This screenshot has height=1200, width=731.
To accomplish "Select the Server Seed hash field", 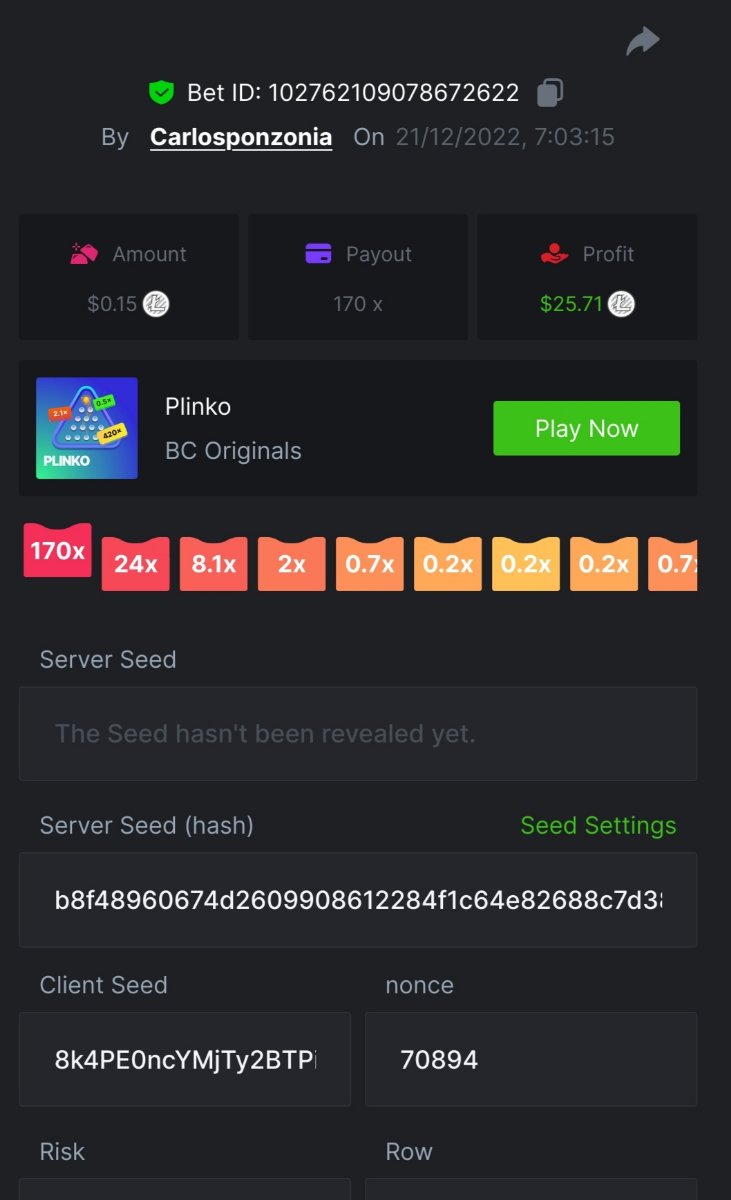I will tap(358, 900).
